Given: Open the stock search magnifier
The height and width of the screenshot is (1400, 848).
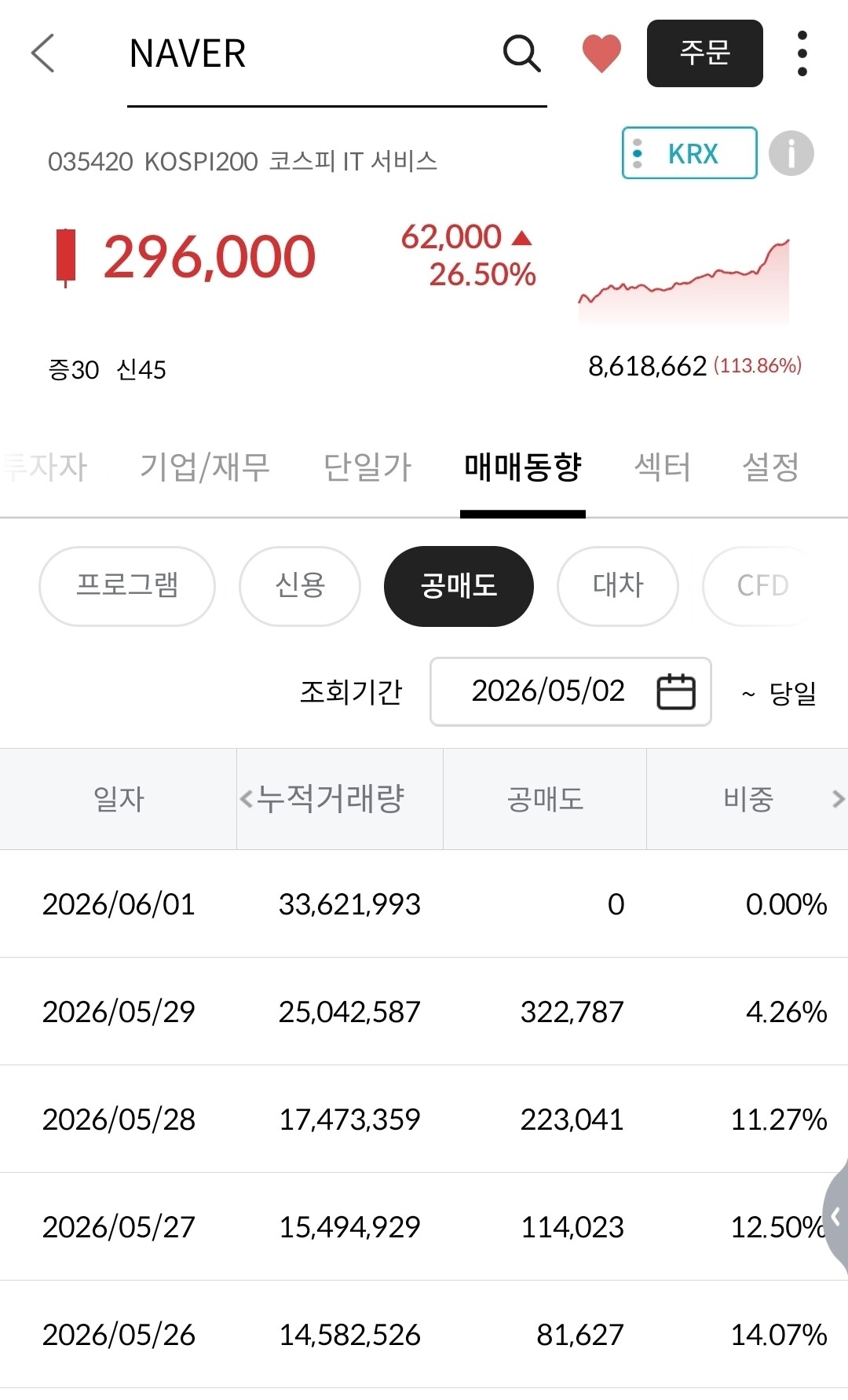Looking at the screenshot, I should (x=521, y=53).
